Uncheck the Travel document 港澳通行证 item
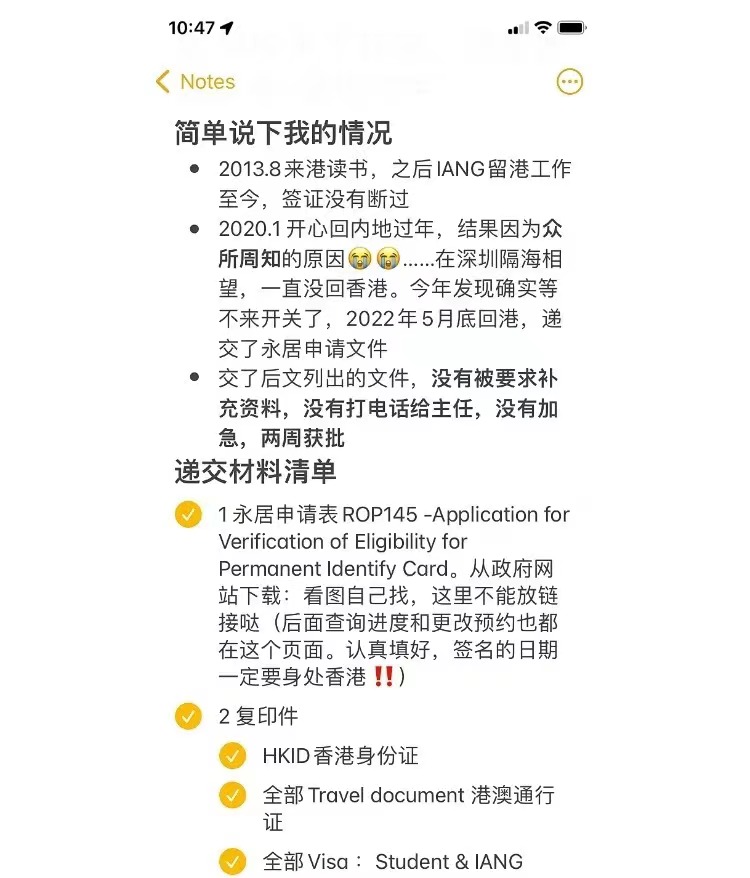The width and height of the screenshot is (750, 878). pyautogui.click(x=232, y=796)
